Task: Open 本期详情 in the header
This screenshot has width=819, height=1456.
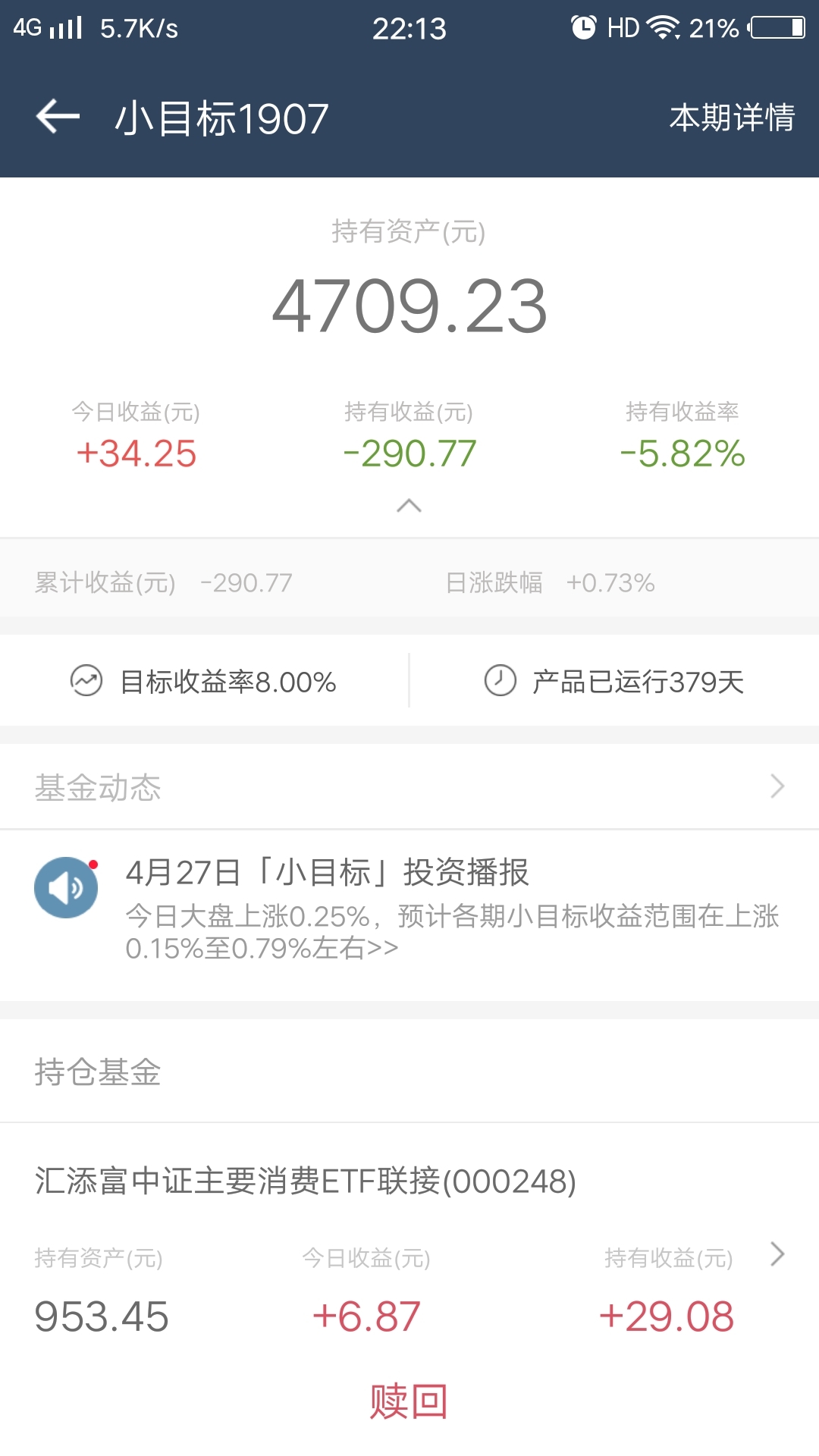Action: point(732,118)
